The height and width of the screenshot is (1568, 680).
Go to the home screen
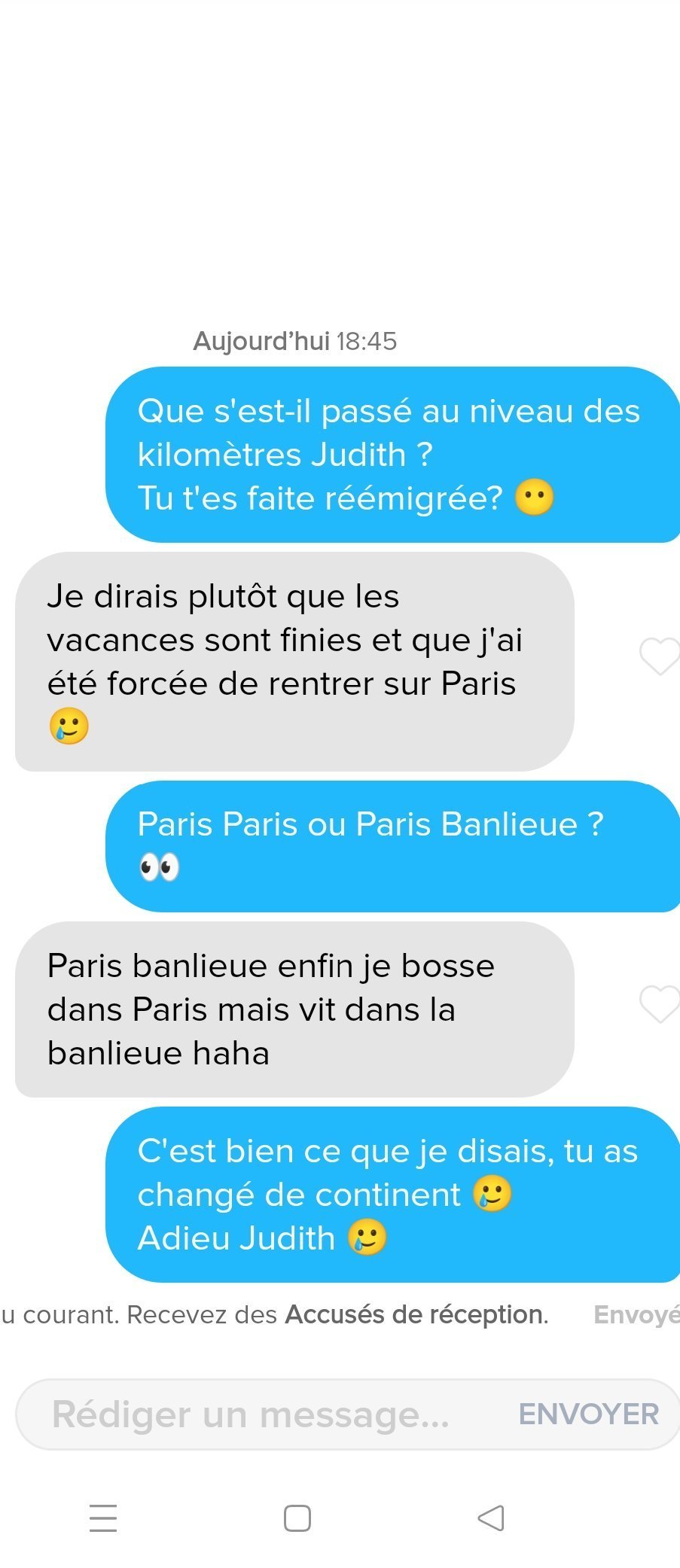(x=297, y=1518)
